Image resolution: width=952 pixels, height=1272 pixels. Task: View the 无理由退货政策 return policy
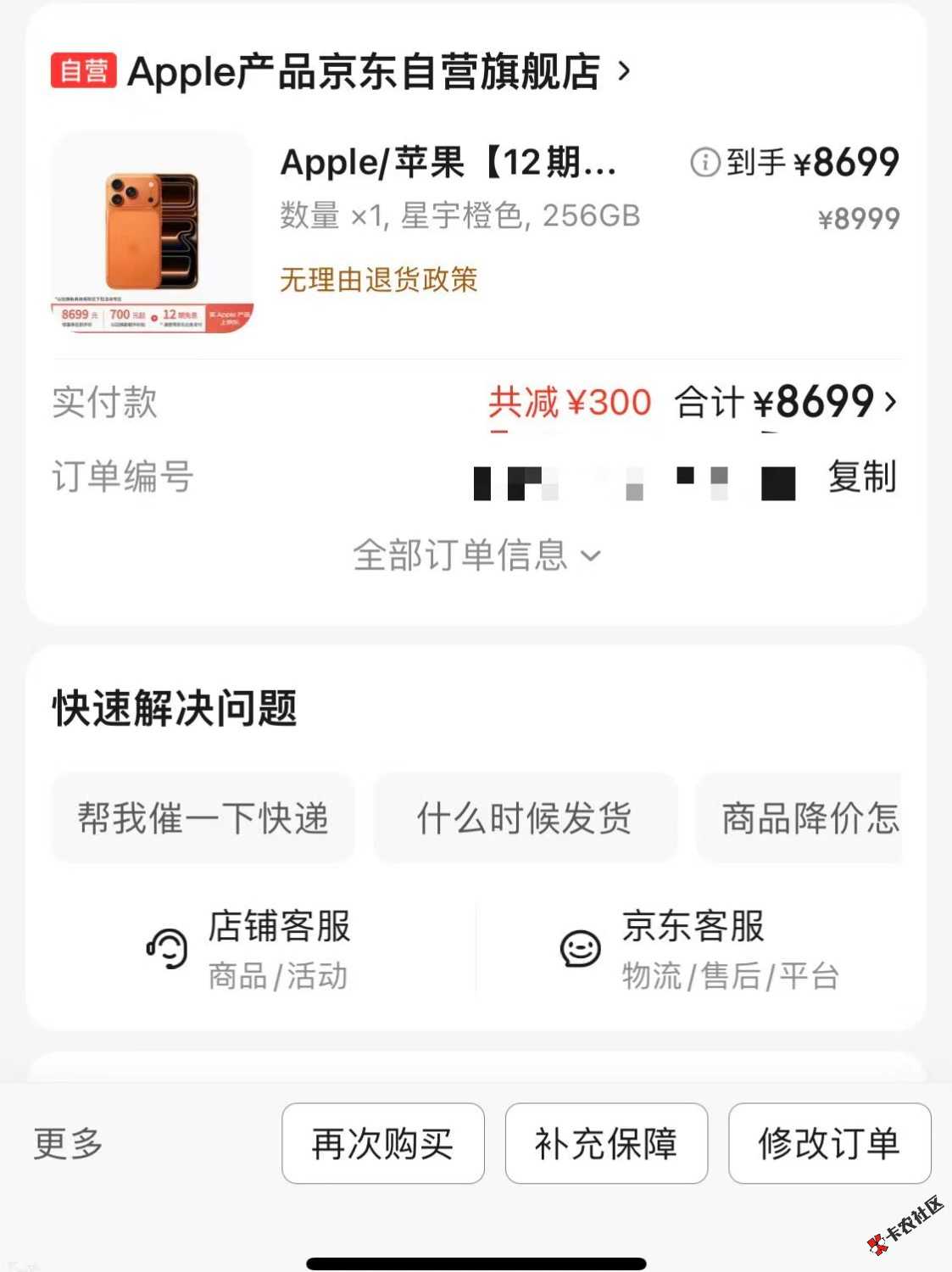379,279
